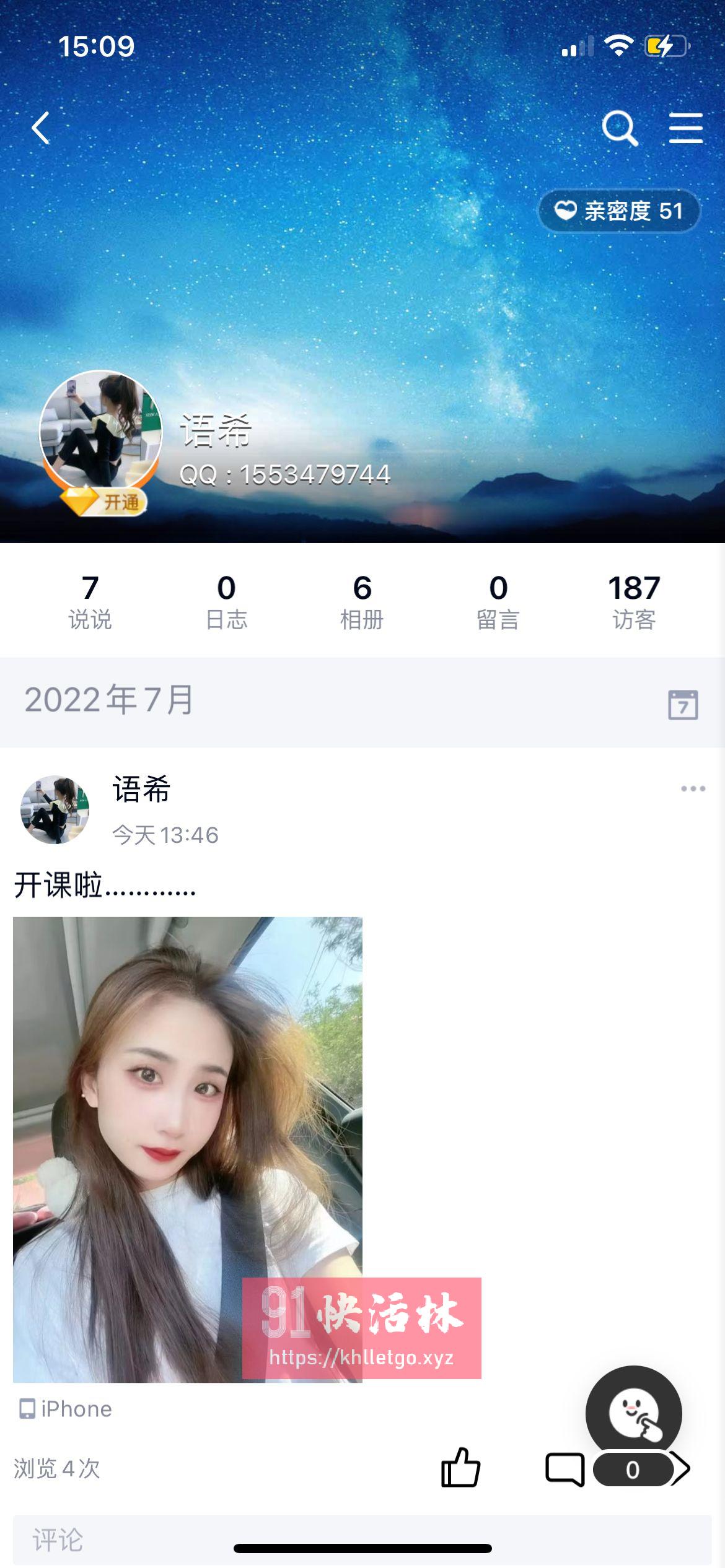Image resolution: width=725 pixels, height=1568 pixels.
Task: Switch to the 相册 albums tab
Action: [x=362, y=599]
